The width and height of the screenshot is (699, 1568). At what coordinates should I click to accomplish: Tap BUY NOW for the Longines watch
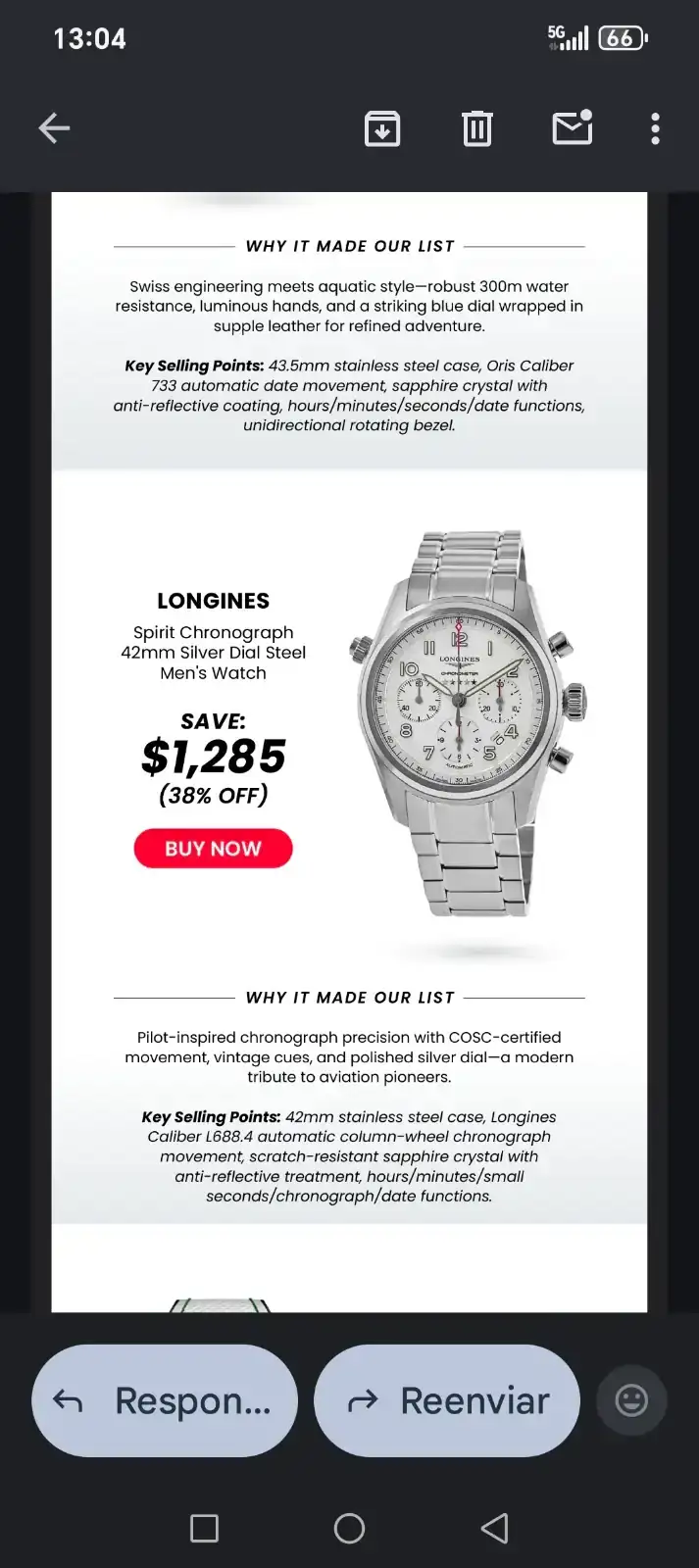point(213,849)
